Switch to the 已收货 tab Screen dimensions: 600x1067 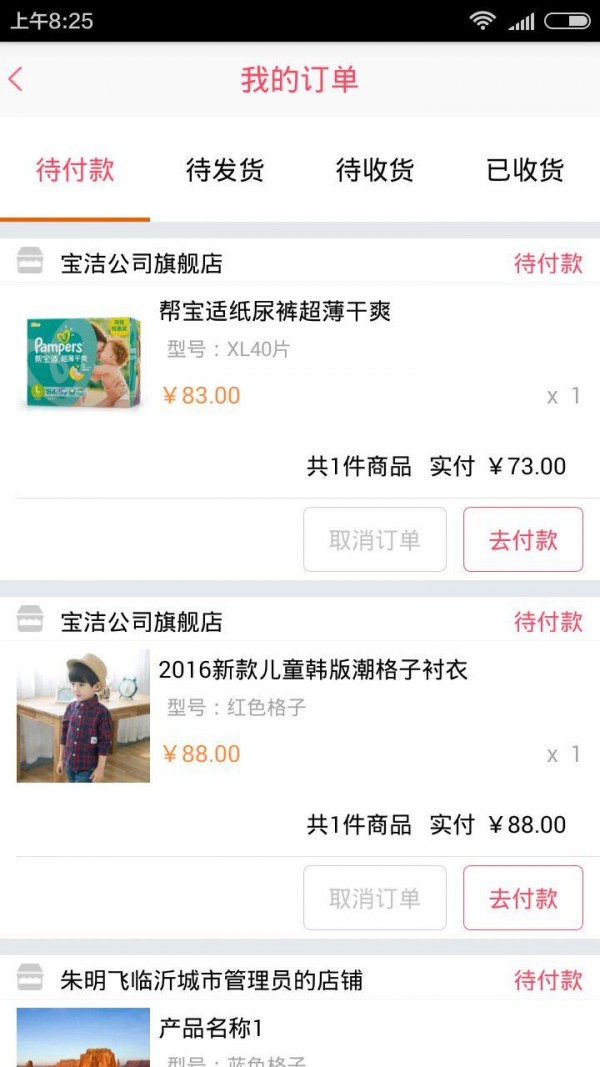point(525,170)
